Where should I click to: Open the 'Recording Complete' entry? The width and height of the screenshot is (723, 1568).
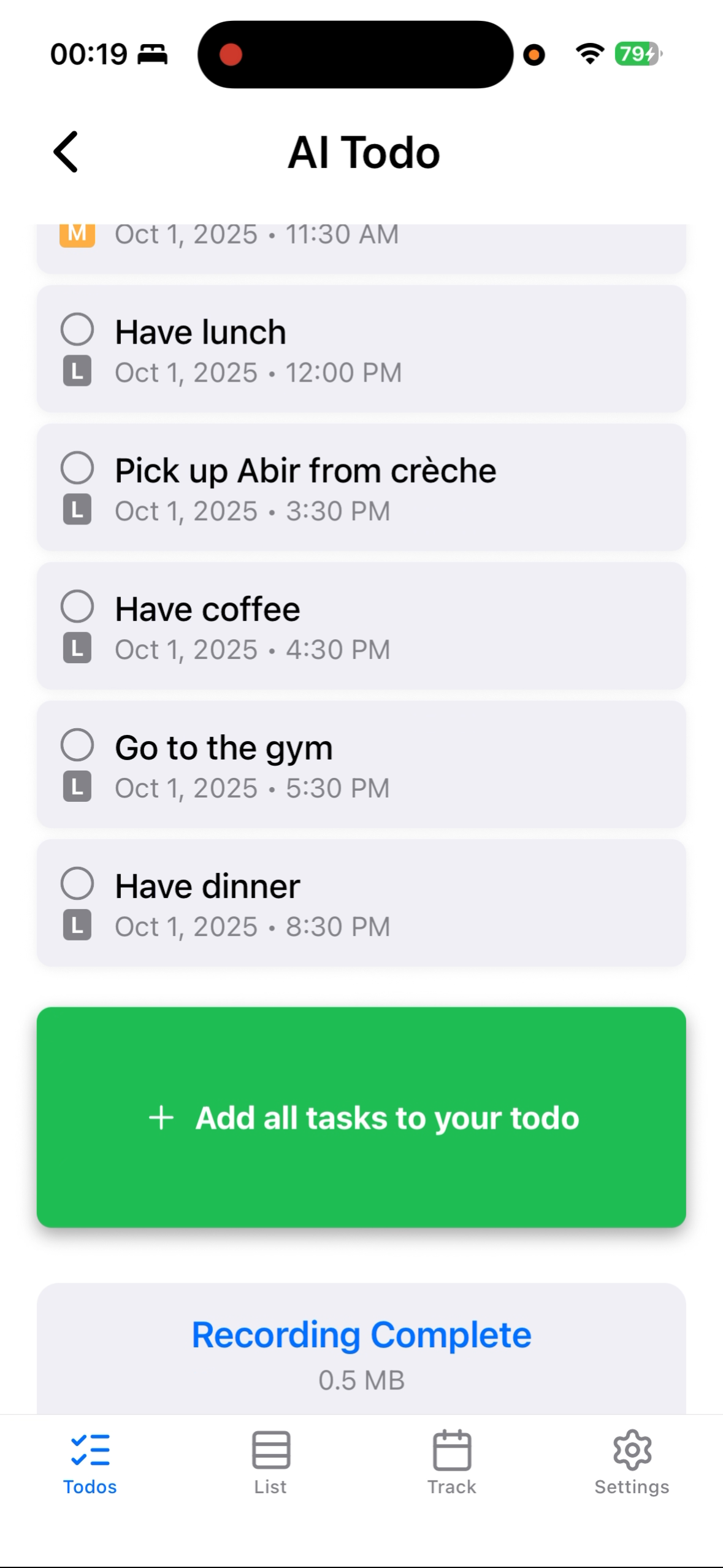(x=362, y=1332)
